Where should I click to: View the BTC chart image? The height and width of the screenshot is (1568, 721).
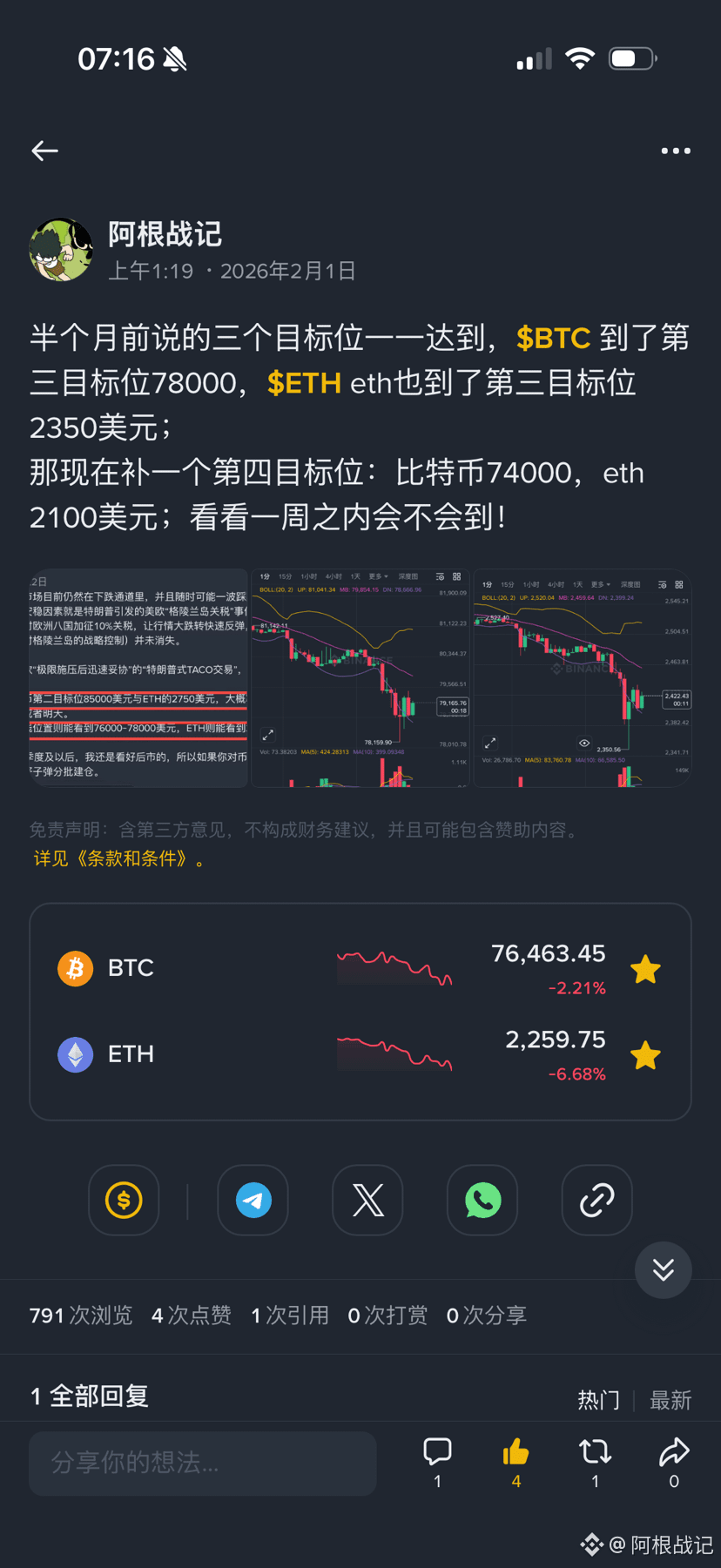[360, 678]
